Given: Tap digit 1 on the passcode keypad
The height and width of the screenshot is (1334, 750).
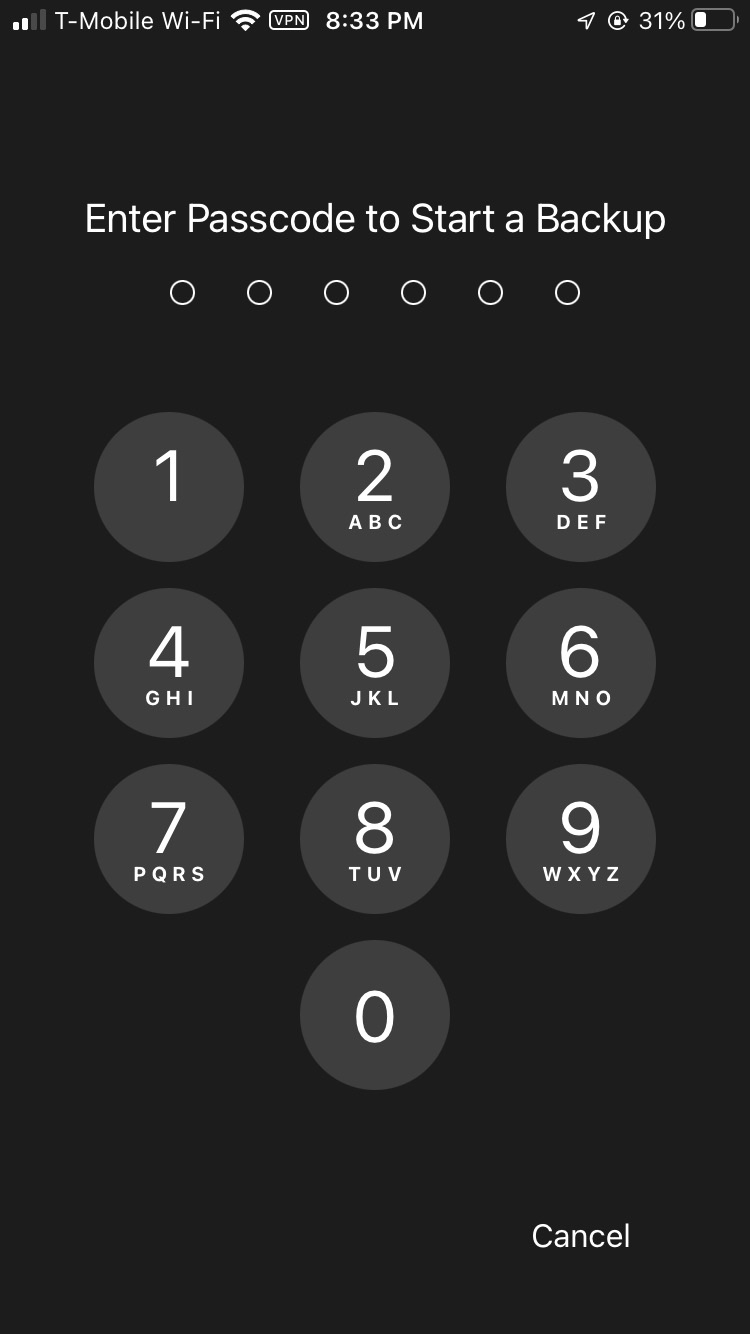Looking at the screenshot, I should click(x=169, y=487).
